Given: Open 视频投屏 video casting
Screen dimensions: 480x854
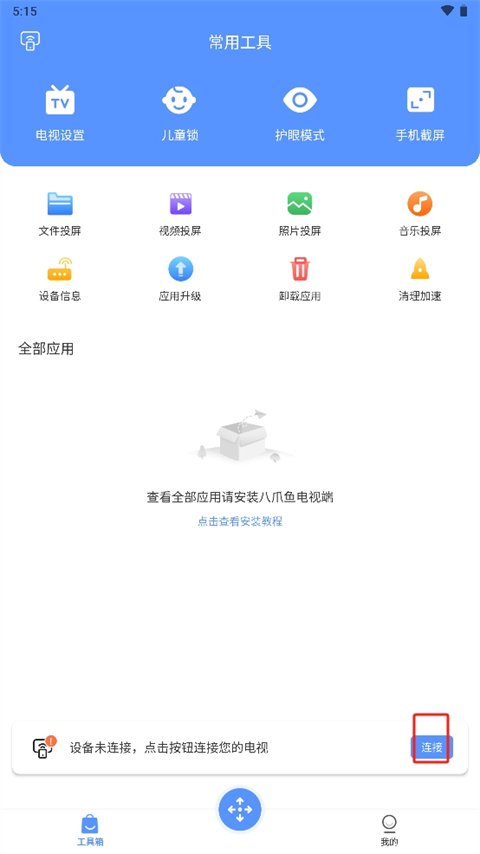Looking at the screenshot, I should tap(180, 214).
